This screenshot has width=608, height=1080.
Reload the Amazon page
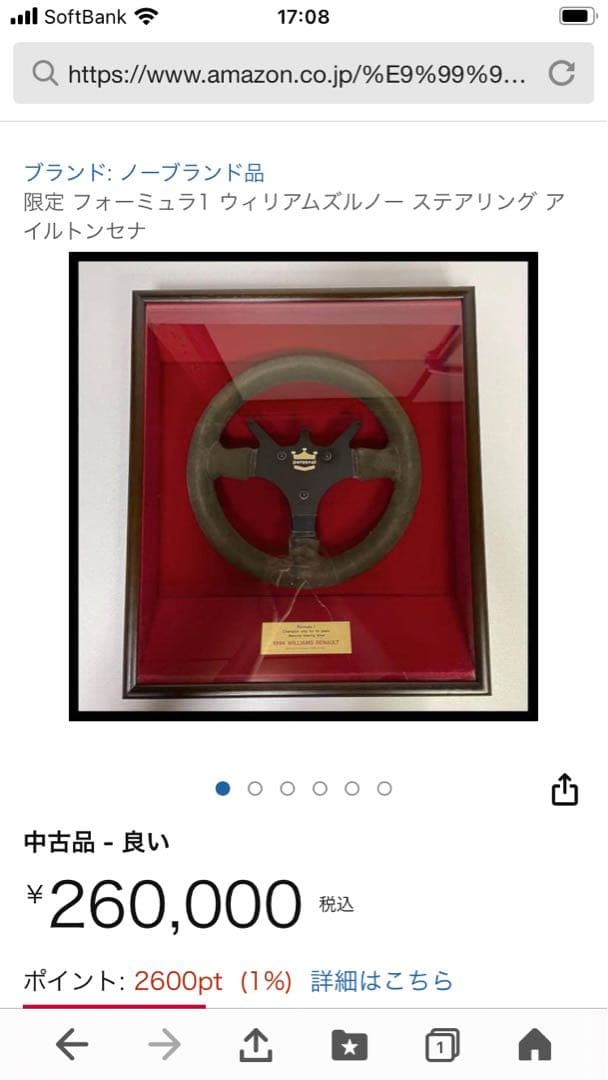pos(562,73)
